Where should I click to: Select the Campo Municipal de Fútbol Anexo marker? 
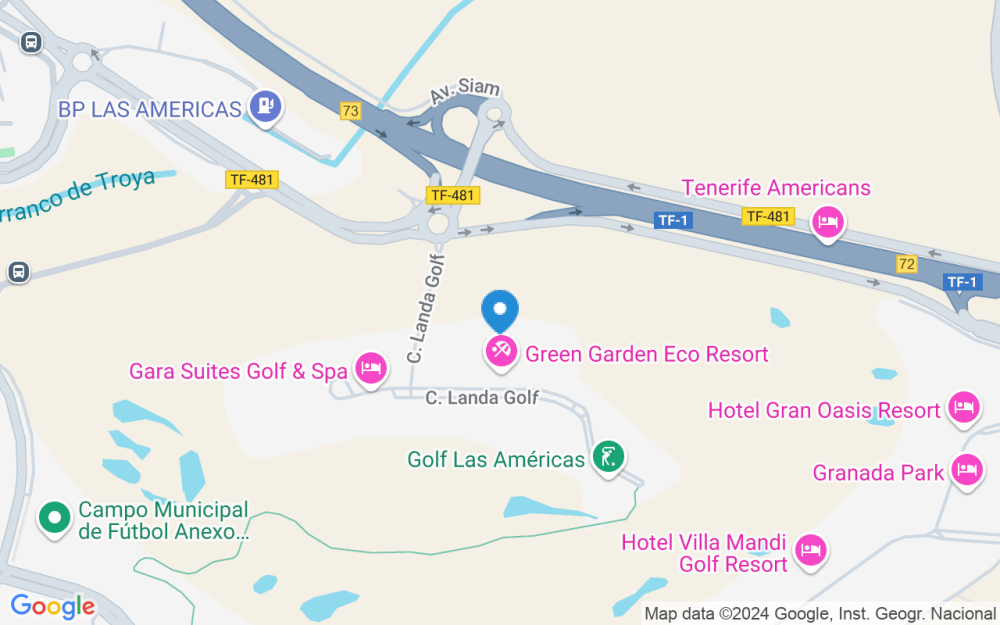point(55,518)
